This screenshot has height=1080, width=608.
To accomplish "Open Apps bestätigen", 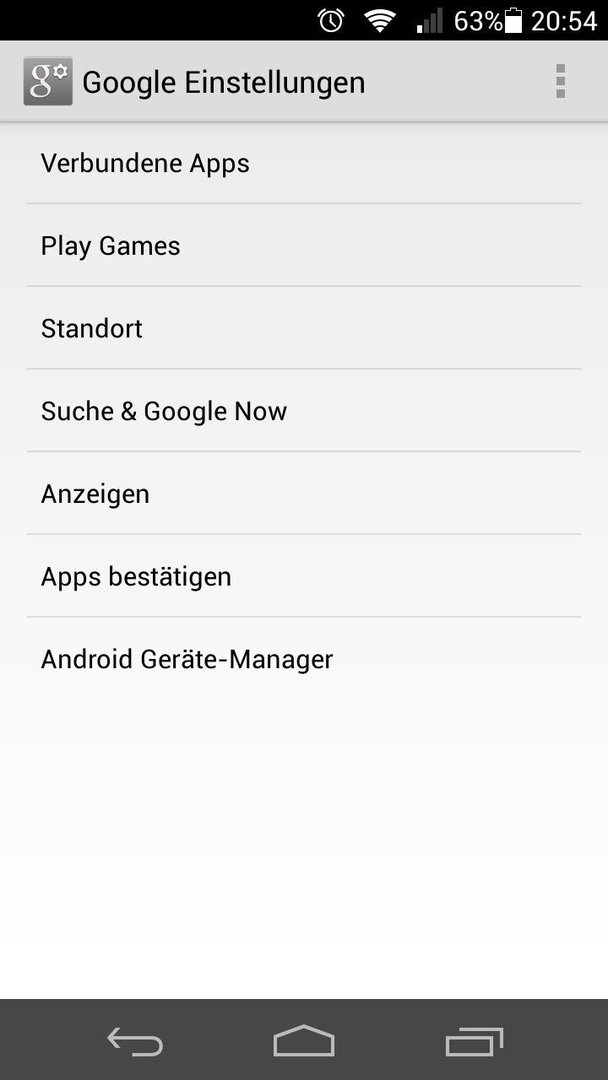I will click(304, 576).
